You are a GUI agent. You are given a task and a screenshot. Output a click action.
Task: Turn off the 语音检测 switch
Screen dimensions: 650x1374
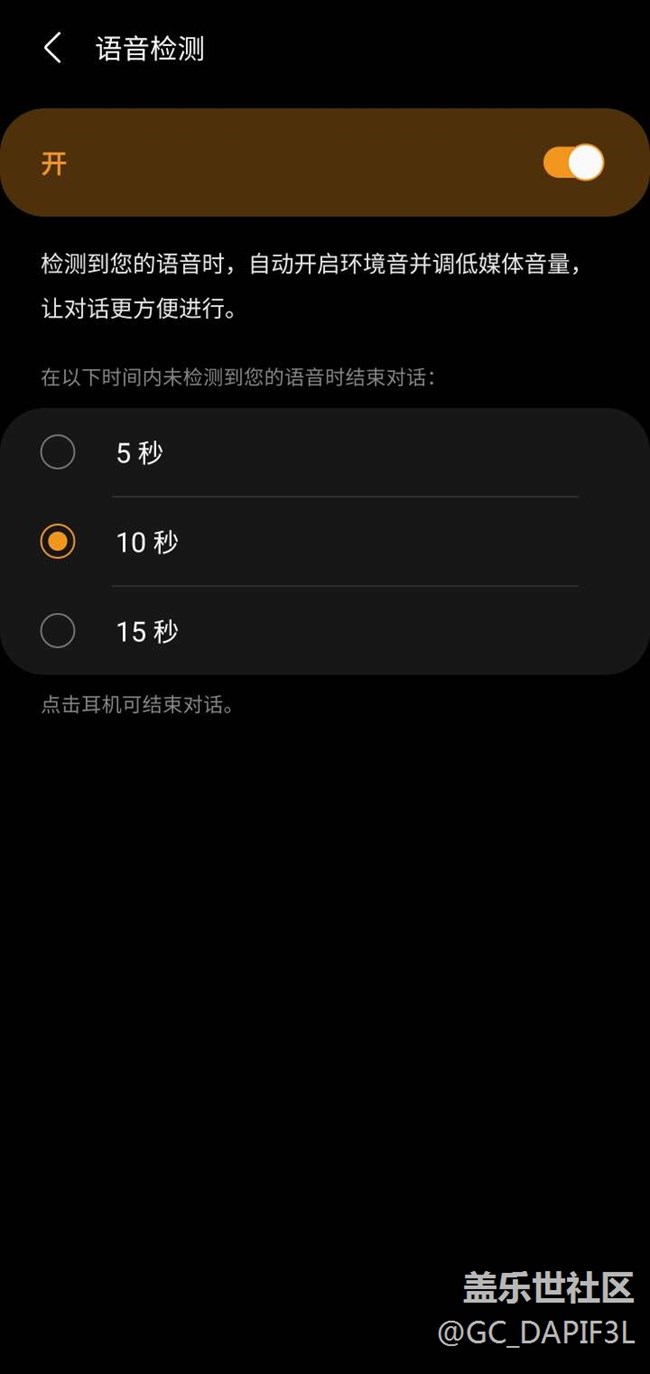573,163
